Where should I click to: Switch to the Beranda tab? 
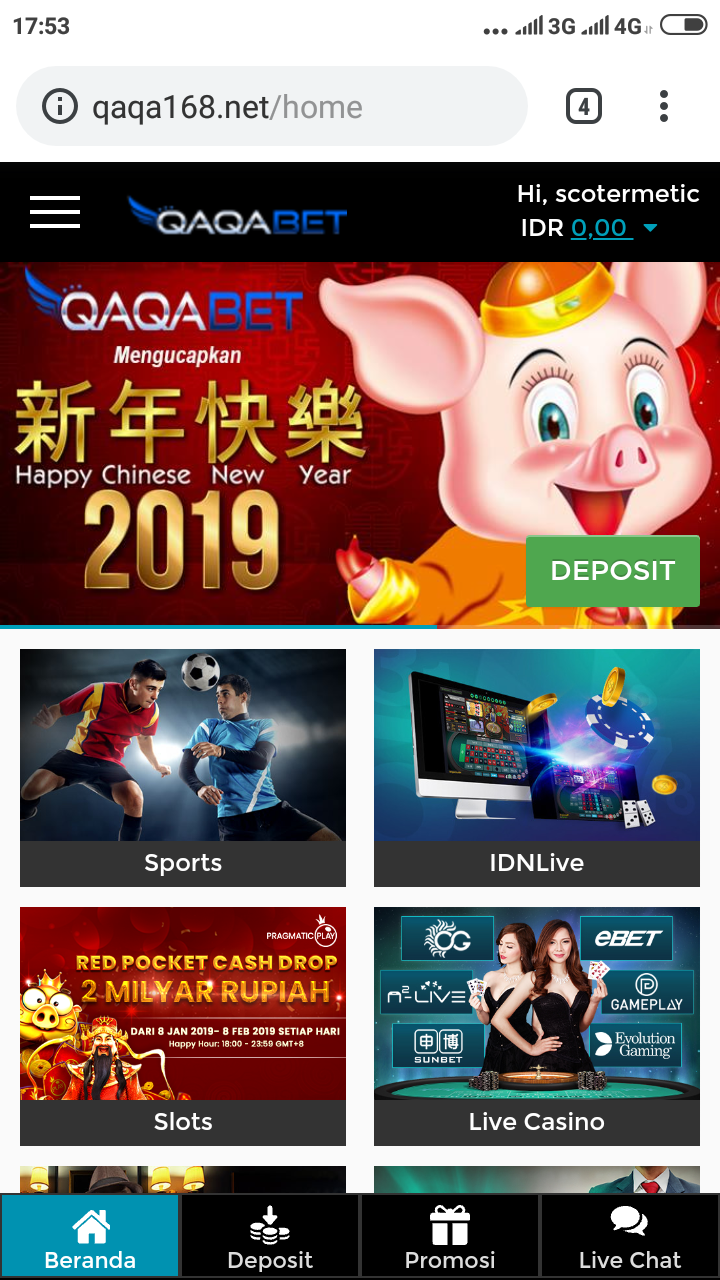tap(90, 1237)
